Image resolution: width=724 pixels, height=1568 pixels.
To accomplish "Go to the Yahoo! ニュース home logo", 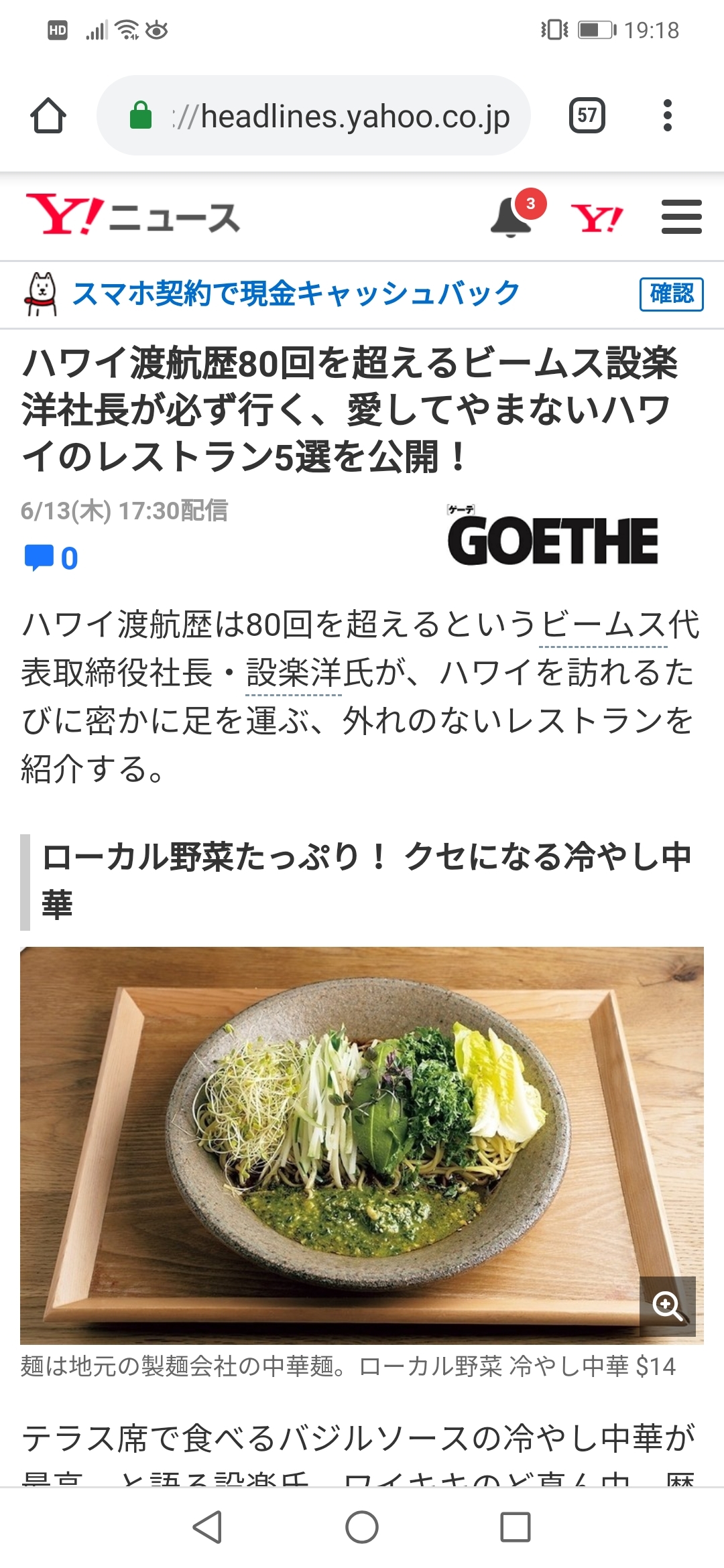I will click(133, 216).
